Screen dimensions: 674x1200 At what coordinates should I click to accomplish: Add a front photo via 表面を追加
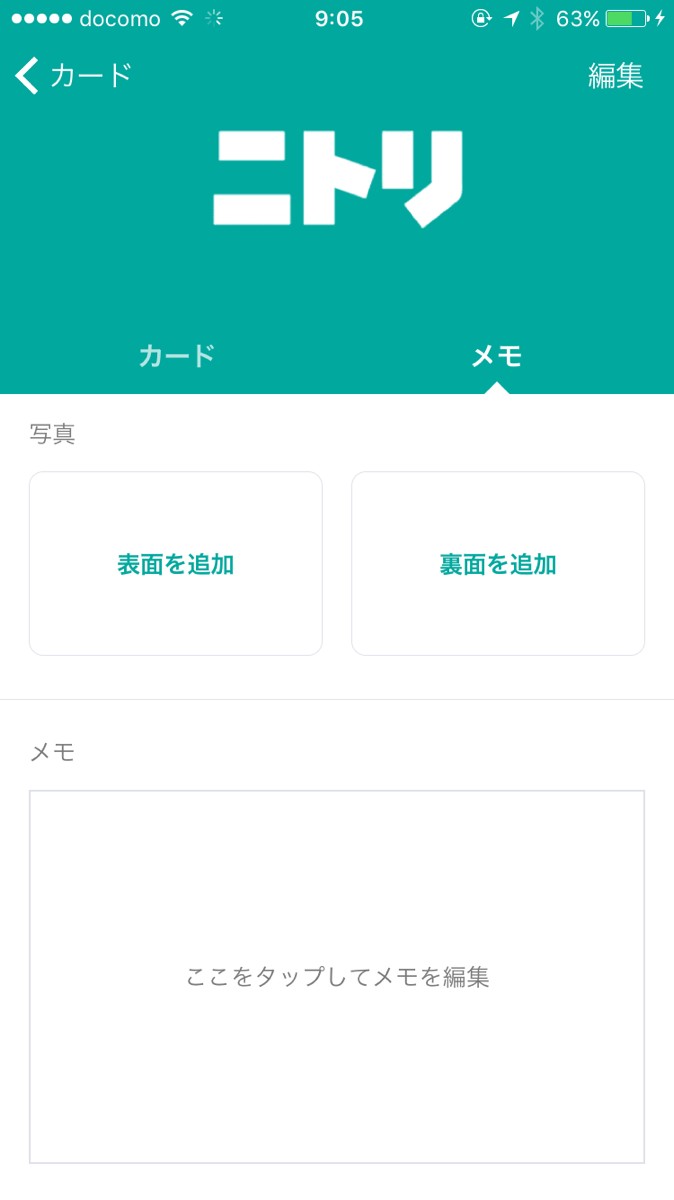pyautogui.click(x=176, y=564)
